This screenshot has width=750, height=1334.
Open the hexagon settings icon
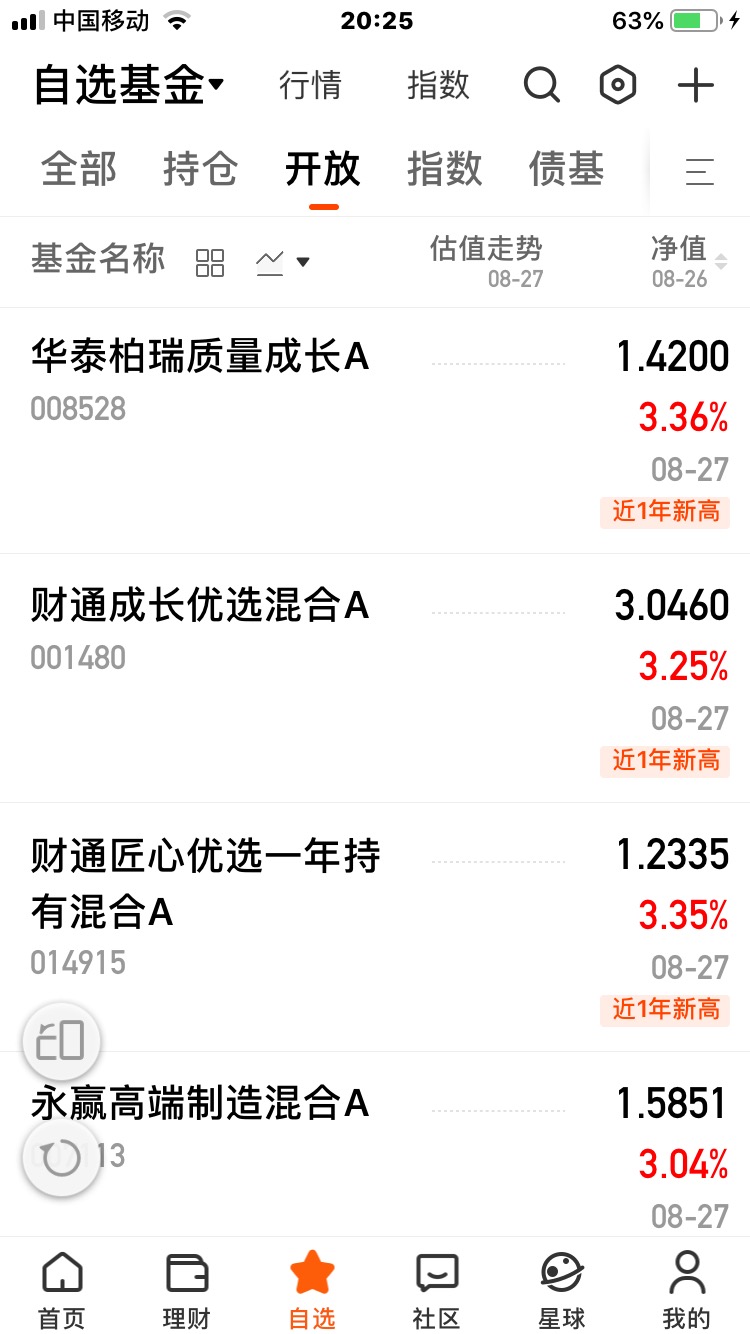click(x=618, y=86)
